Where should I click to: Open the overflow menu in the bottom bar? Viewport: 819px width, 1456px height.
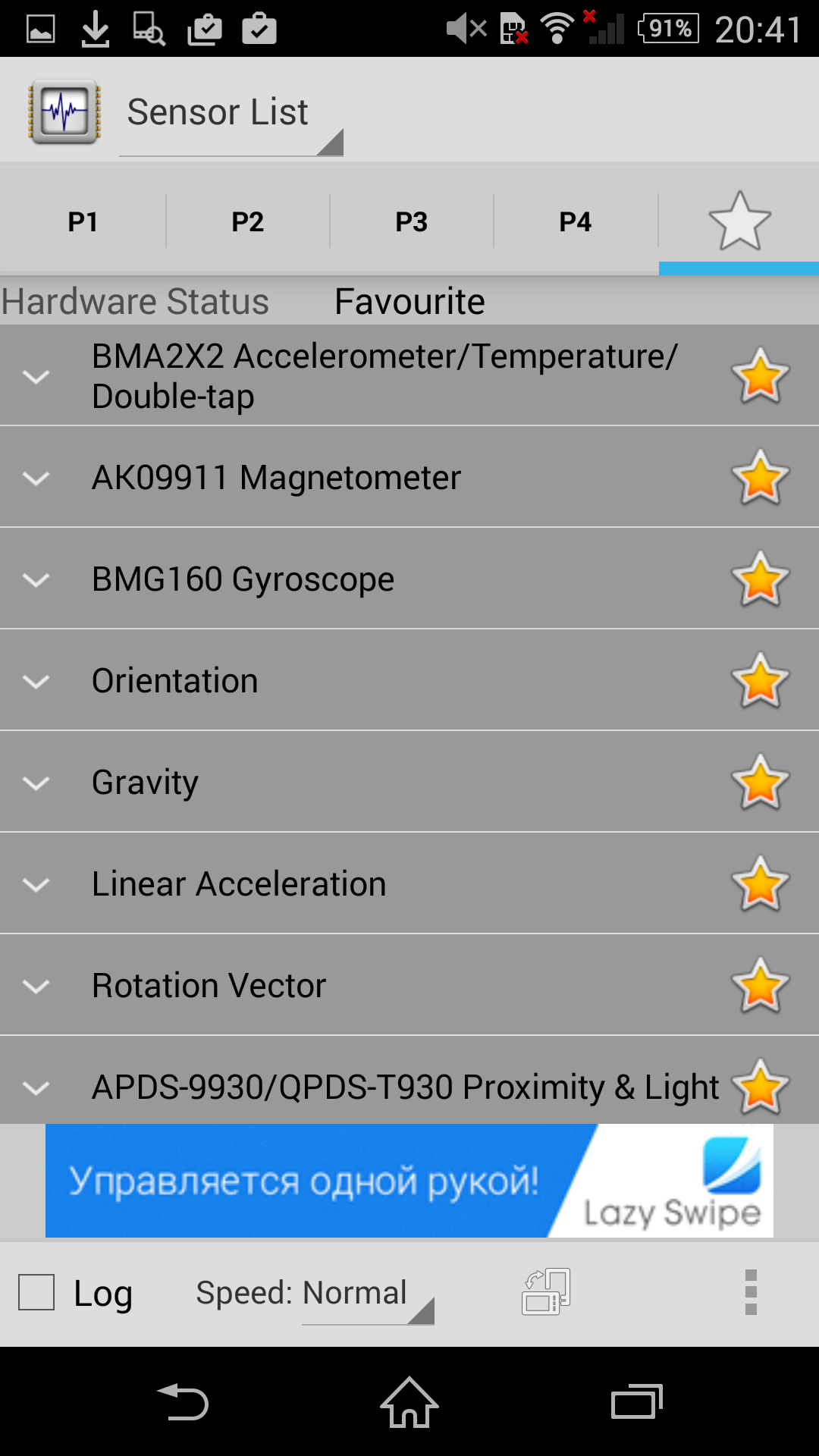tap(751, 1292)
